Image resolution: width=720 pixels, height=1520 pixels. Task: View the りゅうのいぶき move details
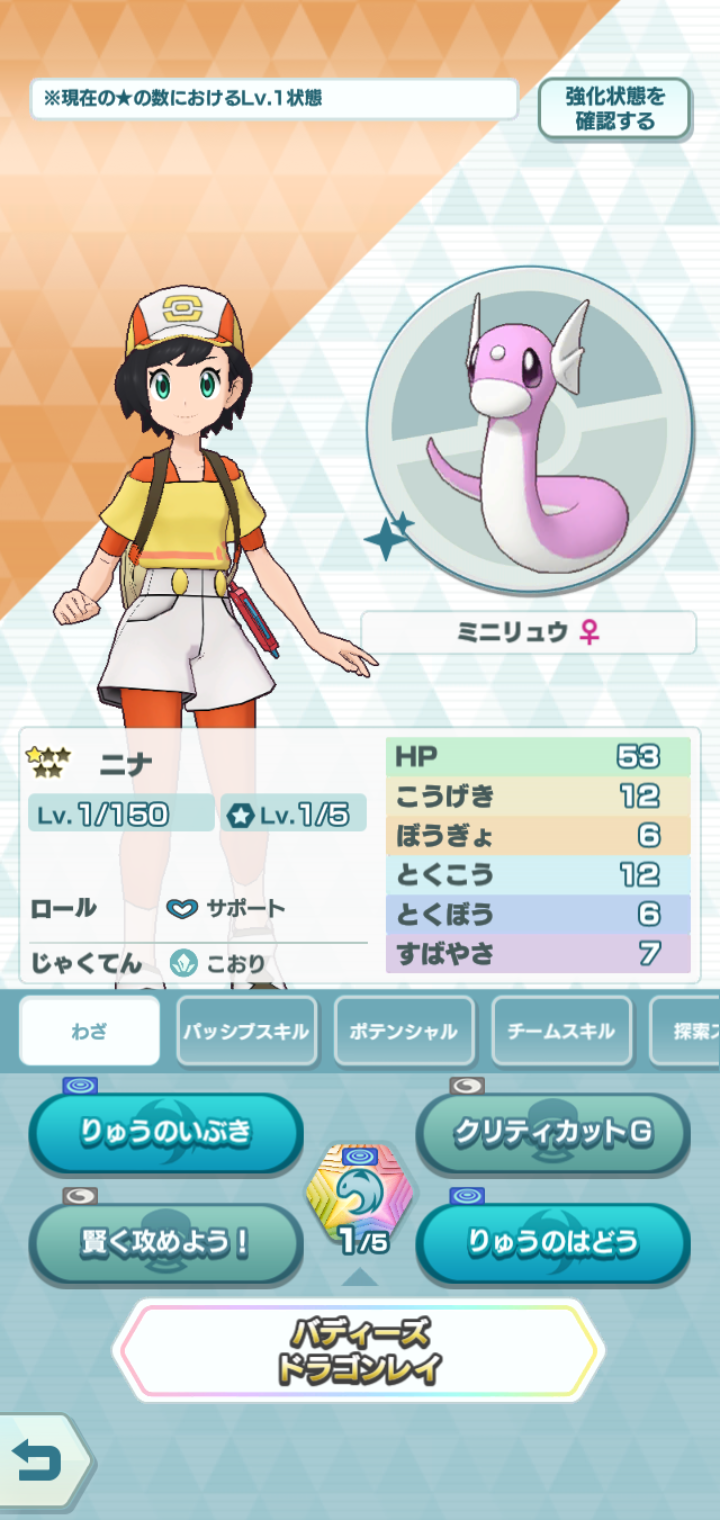(166, 1132)
